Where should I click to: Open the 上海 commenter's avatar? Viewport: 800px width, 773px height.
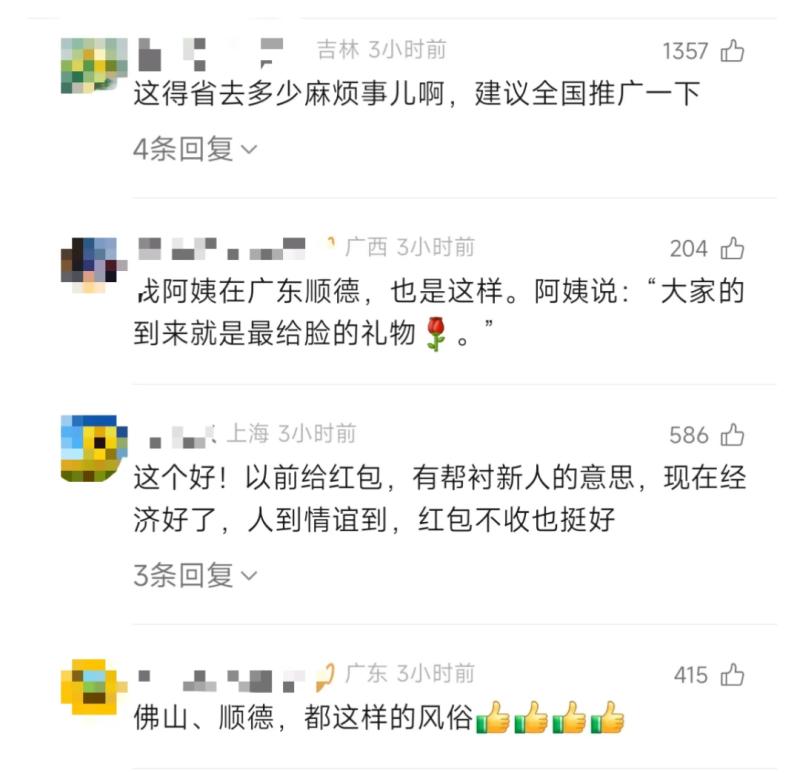tap(94, 448)
